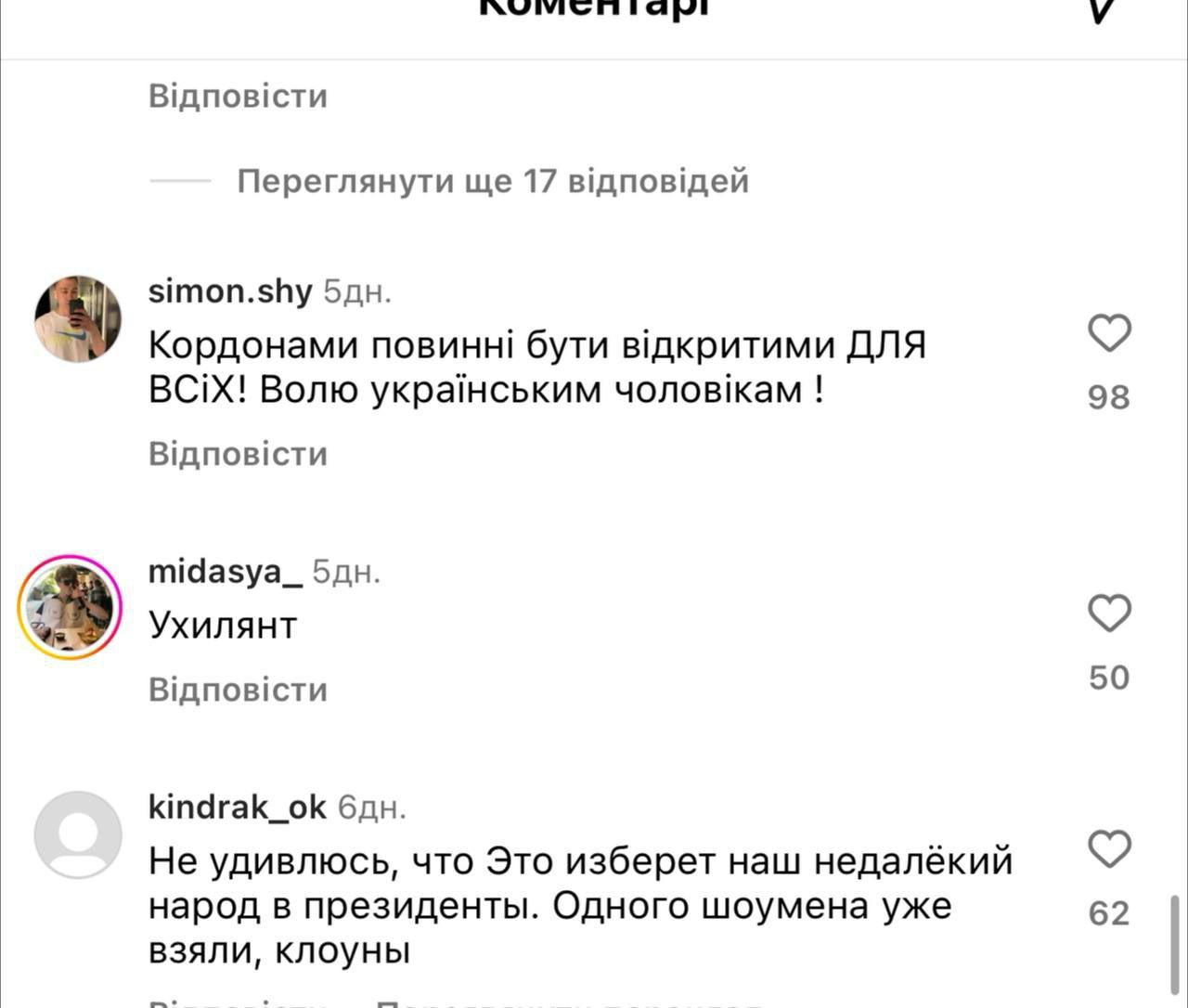Go to the kindrak_ok profile via username
Image resolution: width=1188 pixels, height=1008 pixels.
(237, 808)
